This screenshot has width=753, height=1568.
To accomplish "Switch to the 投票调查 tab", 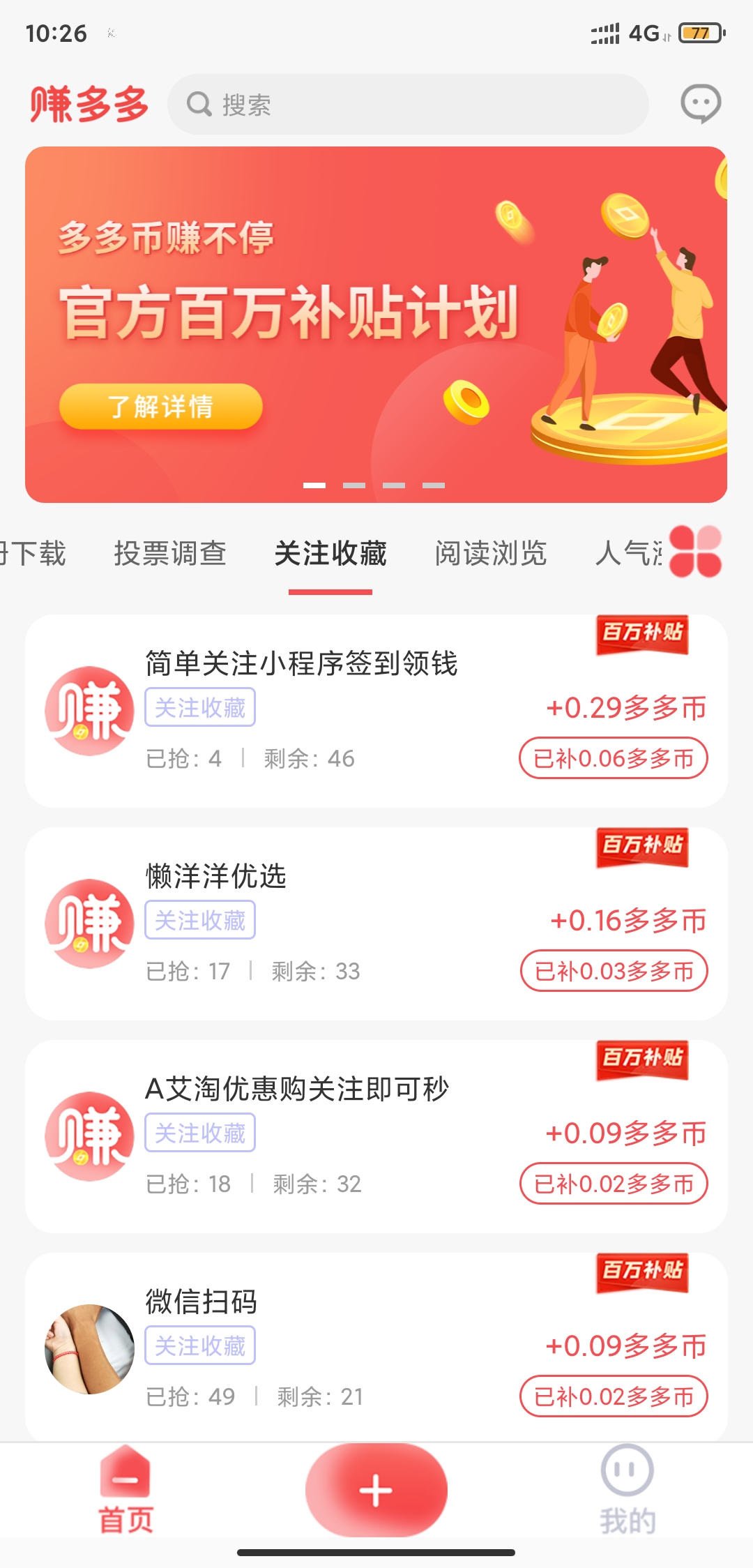I will click(170, 553).
